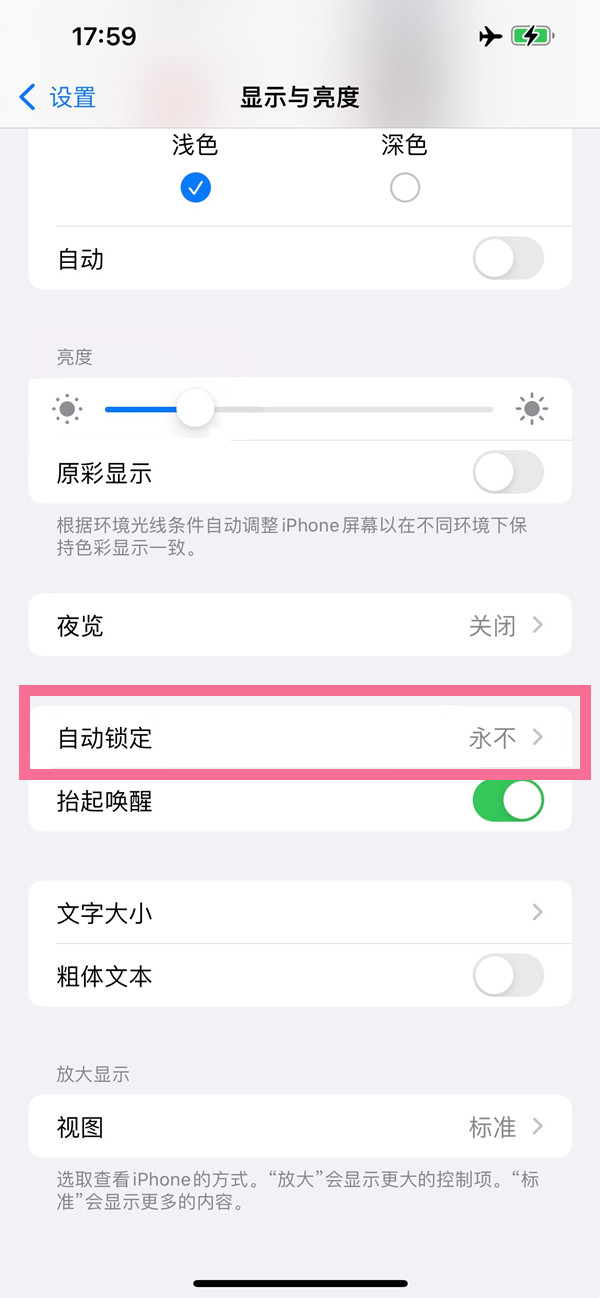Open 视图 display zoom options
Image resolution: width=600 pixels, height=1298 pixels.
coord(300,1128)
